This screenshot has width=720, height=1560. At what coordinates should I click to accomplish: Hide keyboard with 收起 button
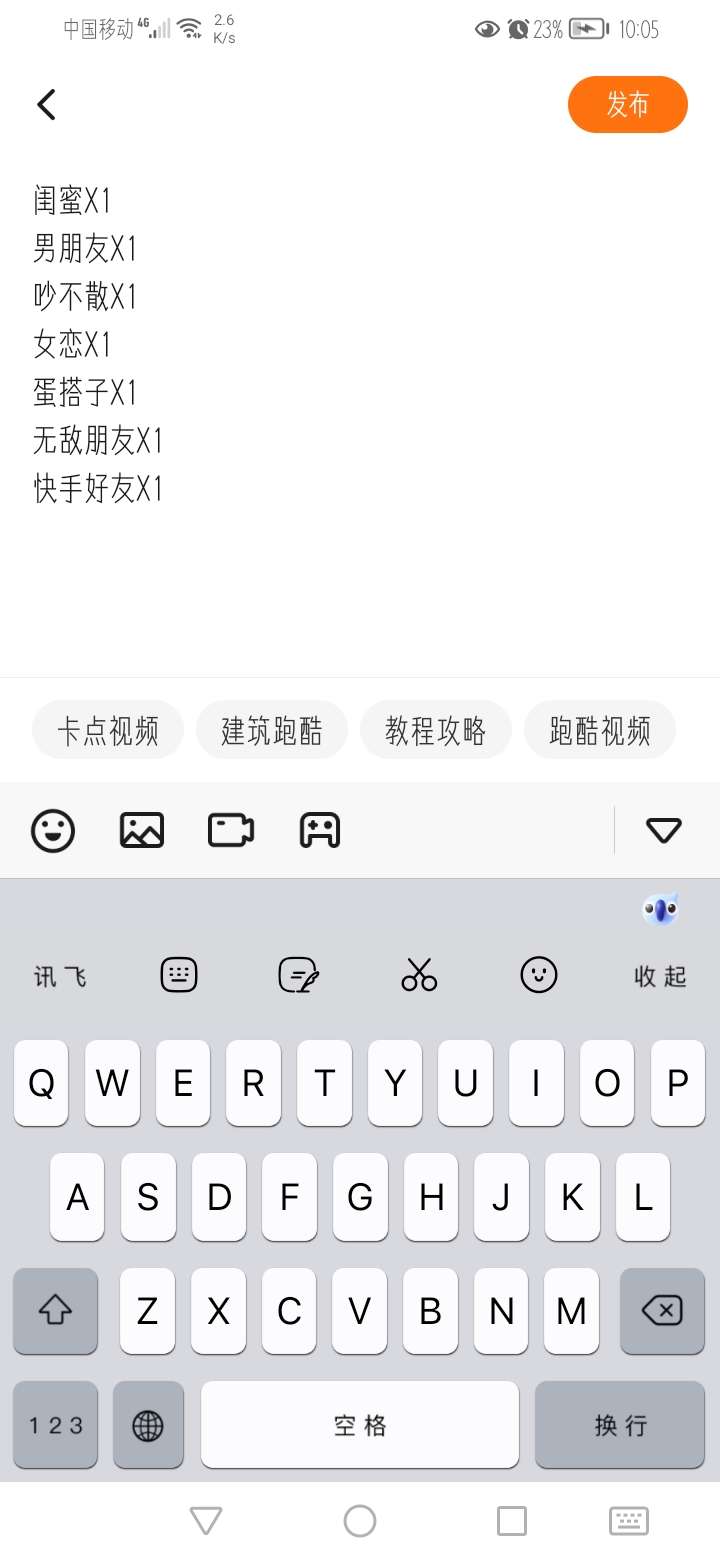[x=661, y=976]
